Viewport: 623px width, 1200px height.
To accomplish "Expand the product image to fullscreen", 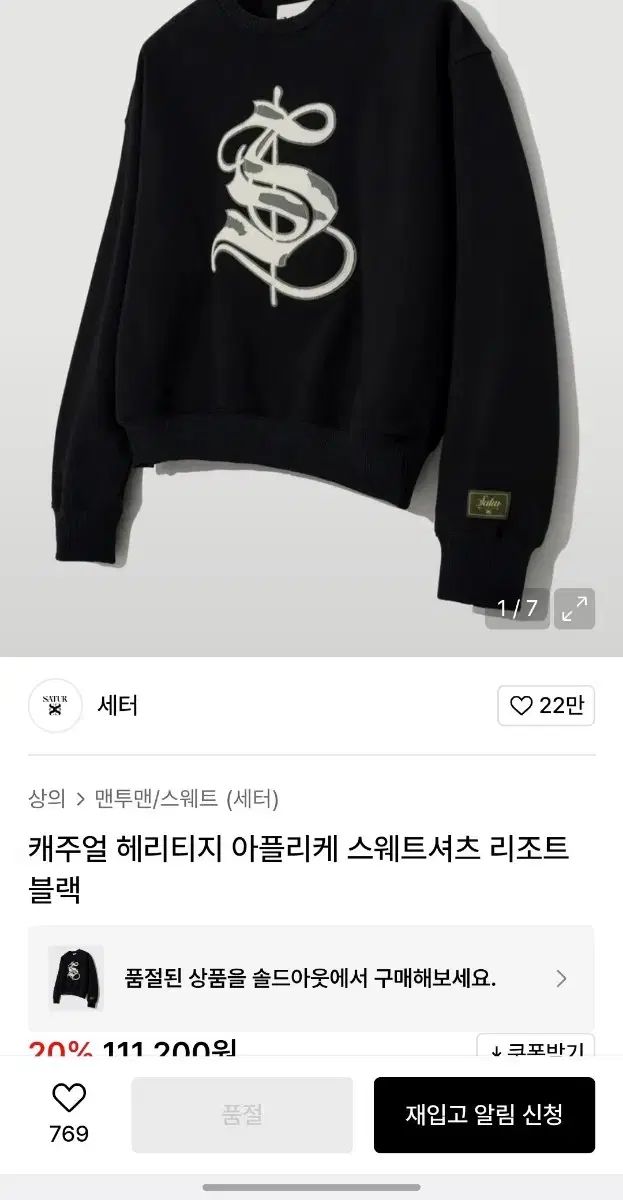I will [x=574, y=608].
